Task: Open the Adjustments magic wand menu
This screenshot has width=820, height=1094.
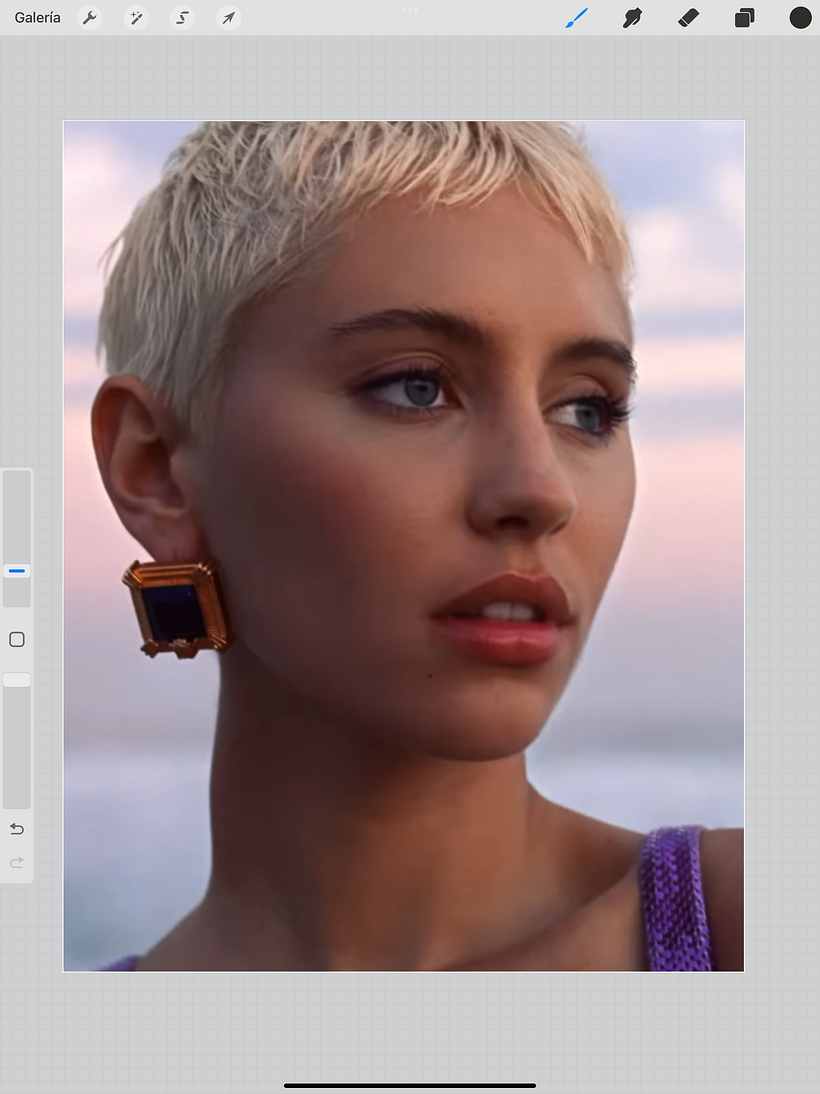Action: [136, 18]
